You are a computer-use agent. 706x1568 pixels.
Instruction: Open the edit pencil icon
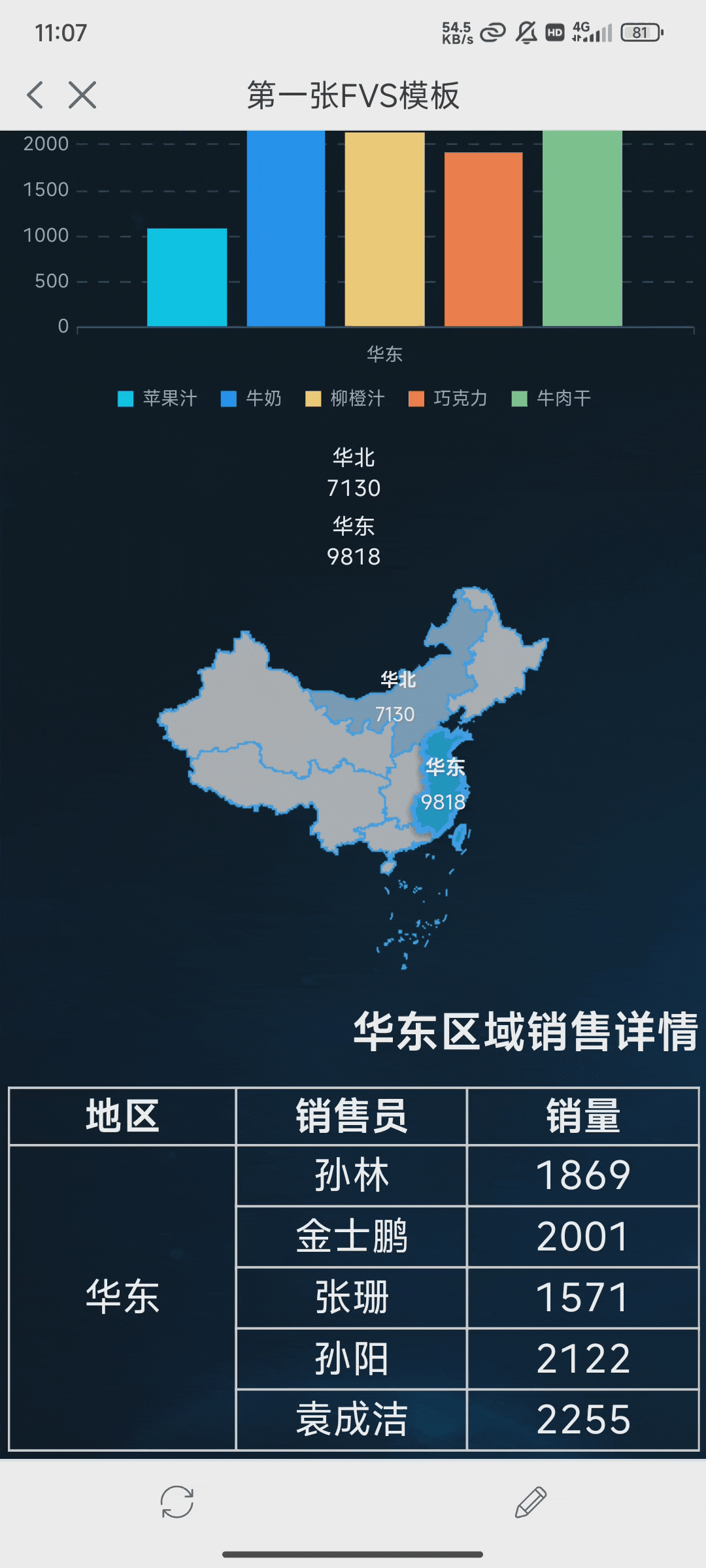pos(530,1502)
